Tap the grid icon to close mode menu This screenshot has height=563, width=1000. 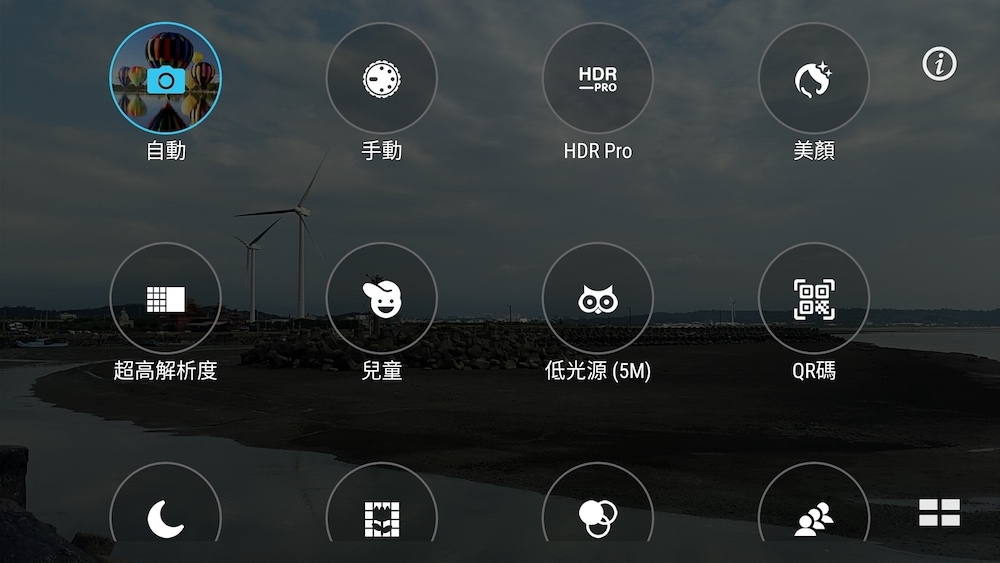click(939, 513)
